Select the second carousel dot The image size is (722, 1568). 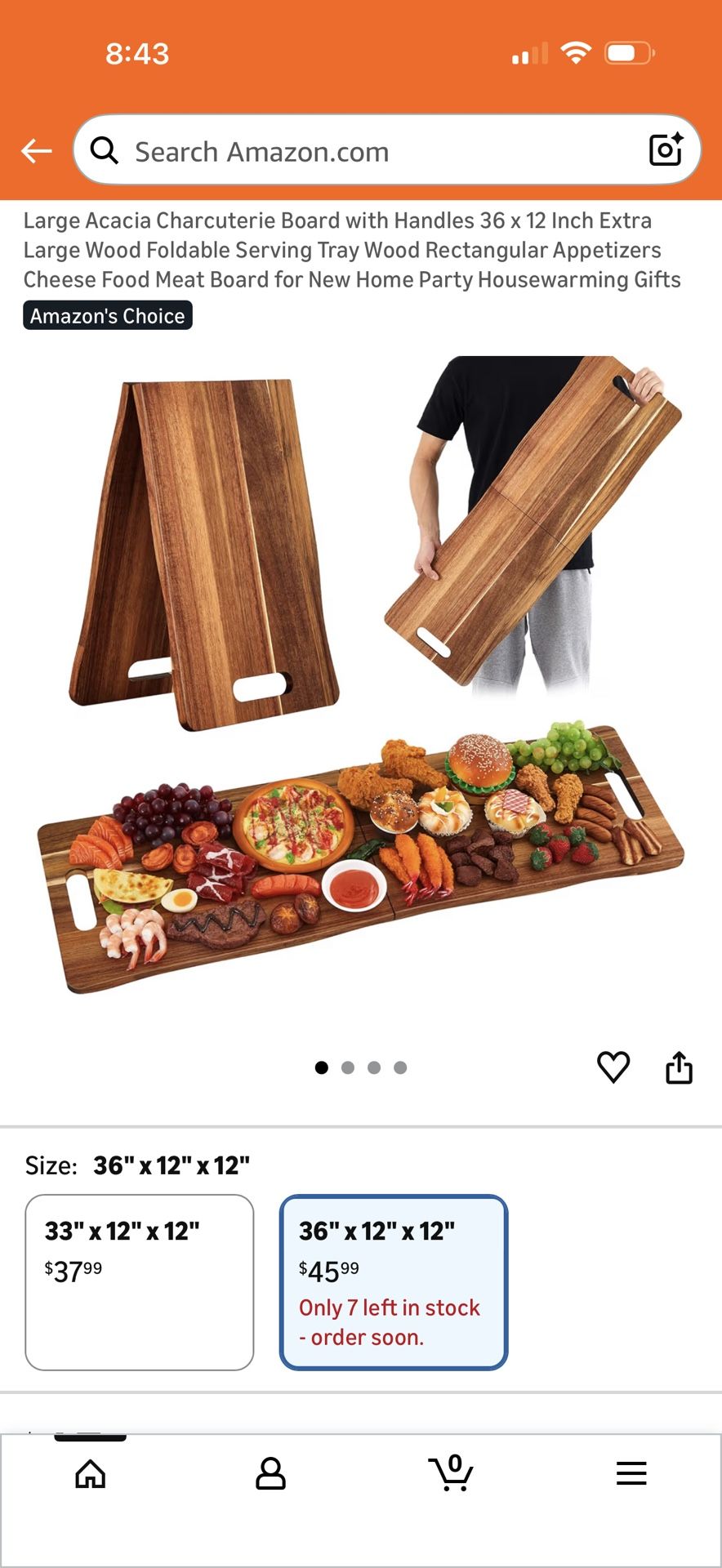coord(348,1067)
